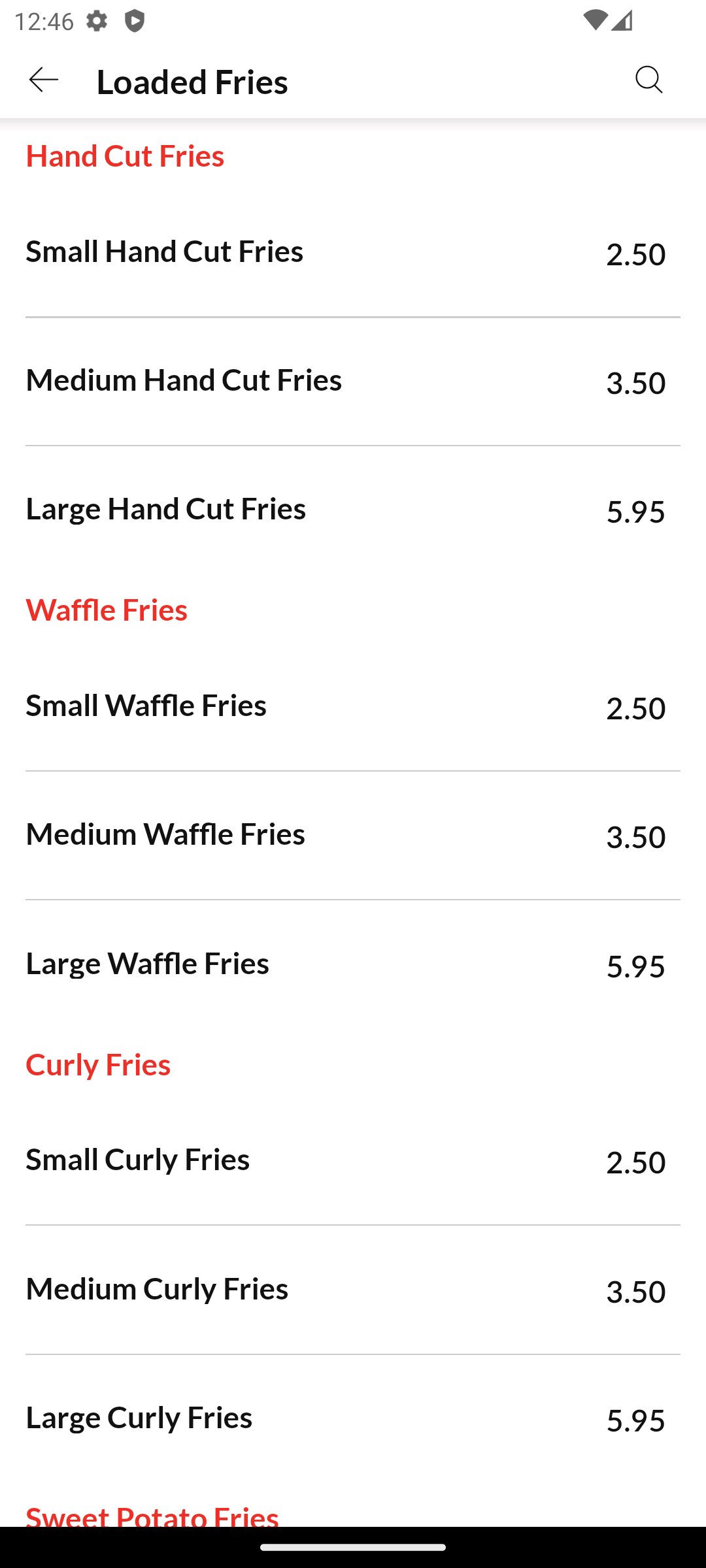Open search in the app bar

648,80
